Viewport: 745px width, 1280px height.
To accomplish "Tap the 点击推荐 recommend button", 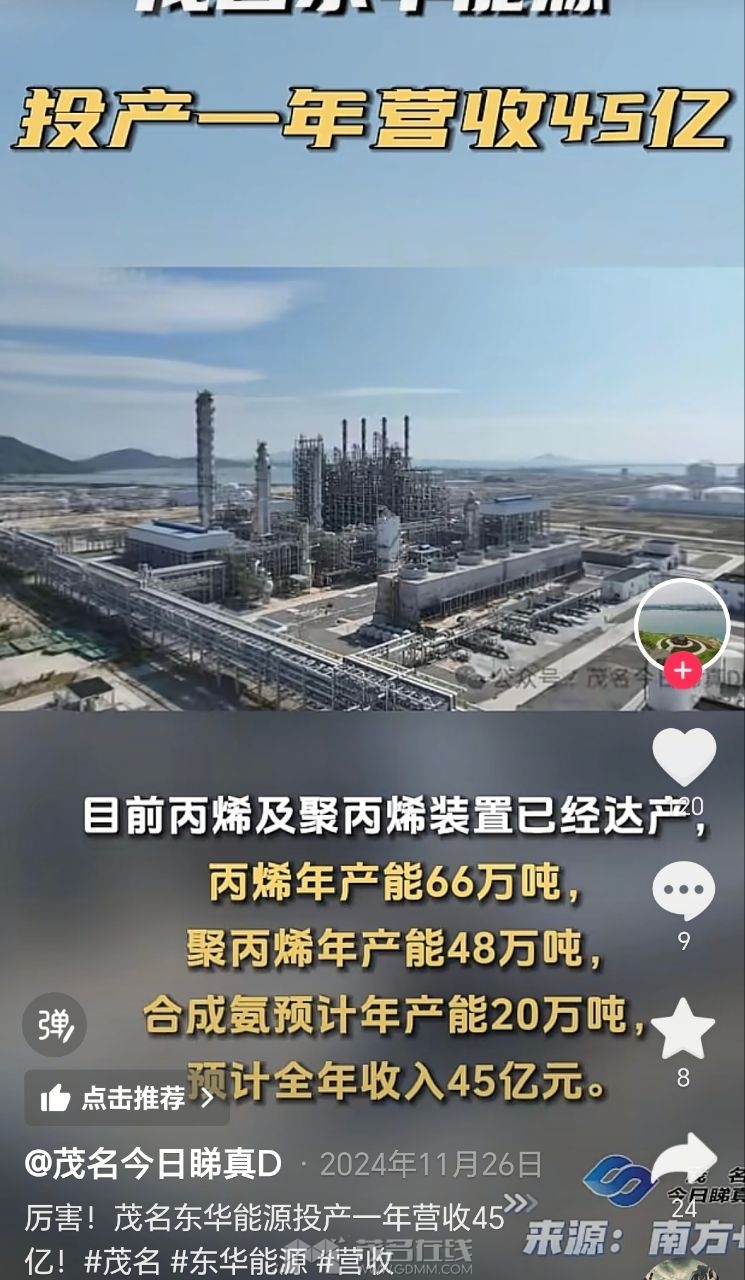I will click(x=127, y=1098).
